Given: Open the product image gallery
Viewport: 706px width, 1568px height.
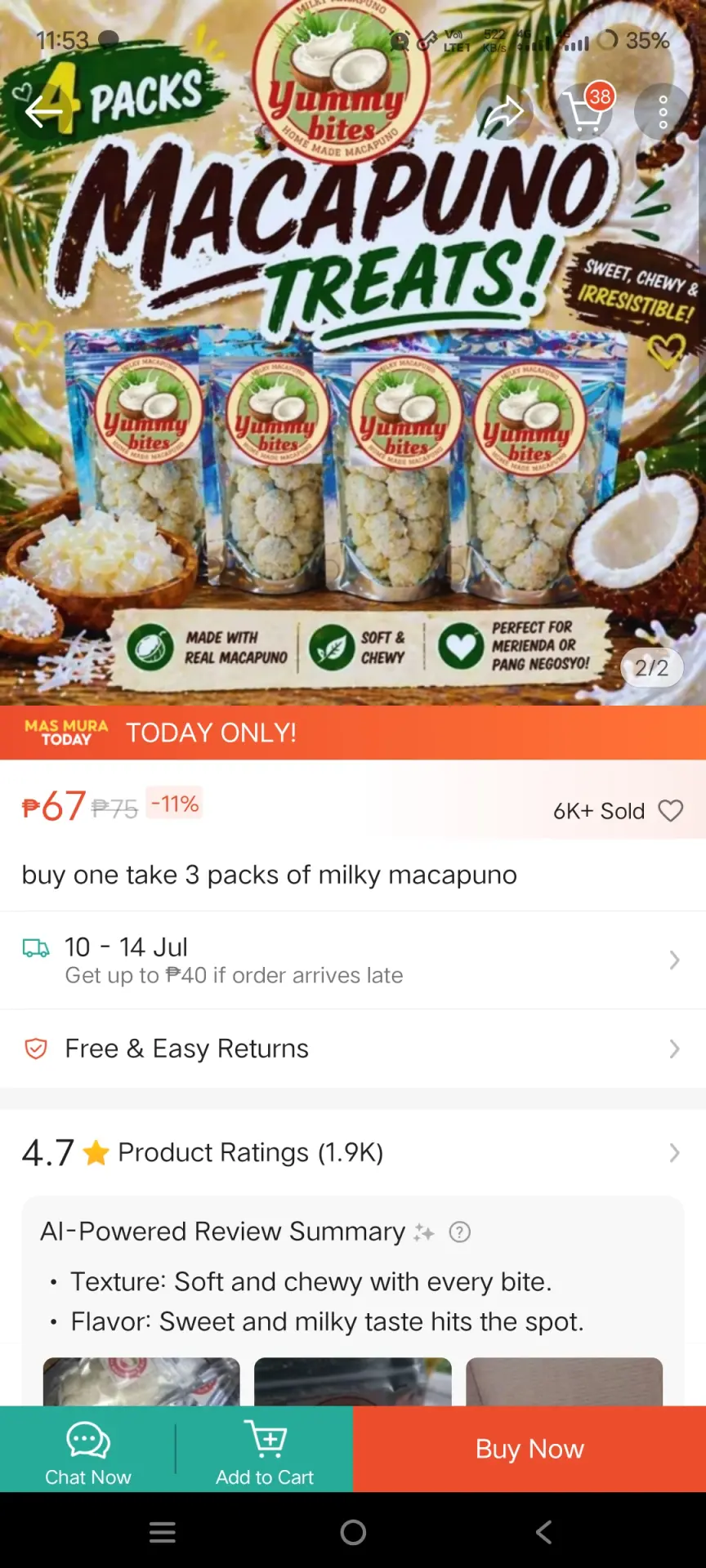Looking at the screenshot, I should pos(353,353).
